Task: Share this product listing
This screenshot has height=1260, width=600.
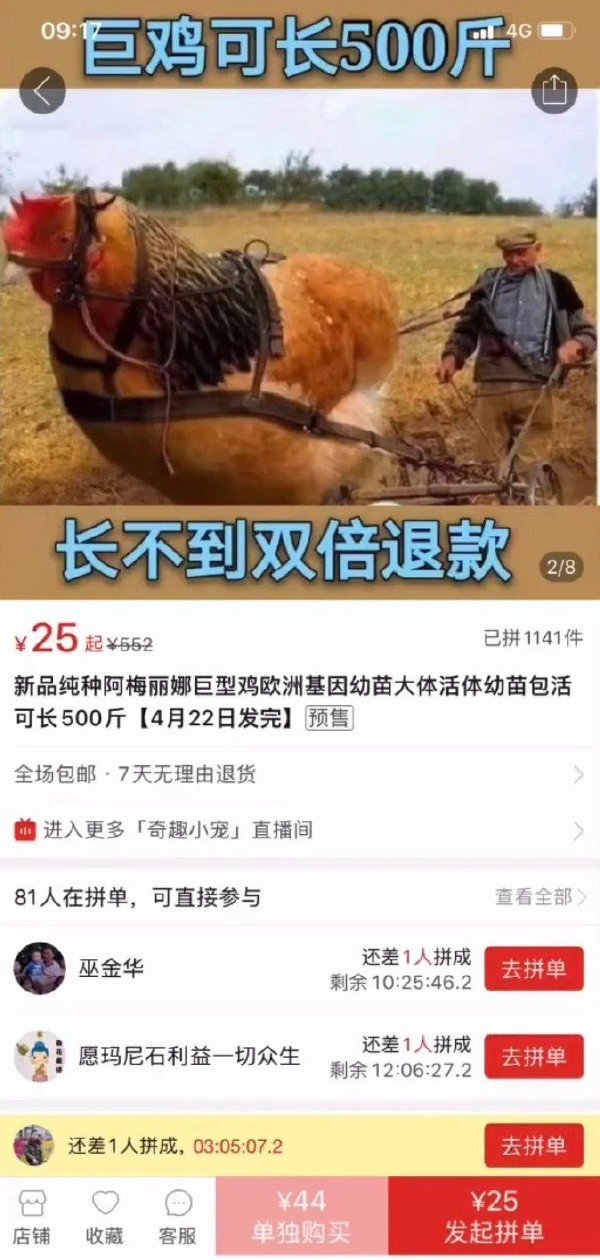Action: click(555, 91)
